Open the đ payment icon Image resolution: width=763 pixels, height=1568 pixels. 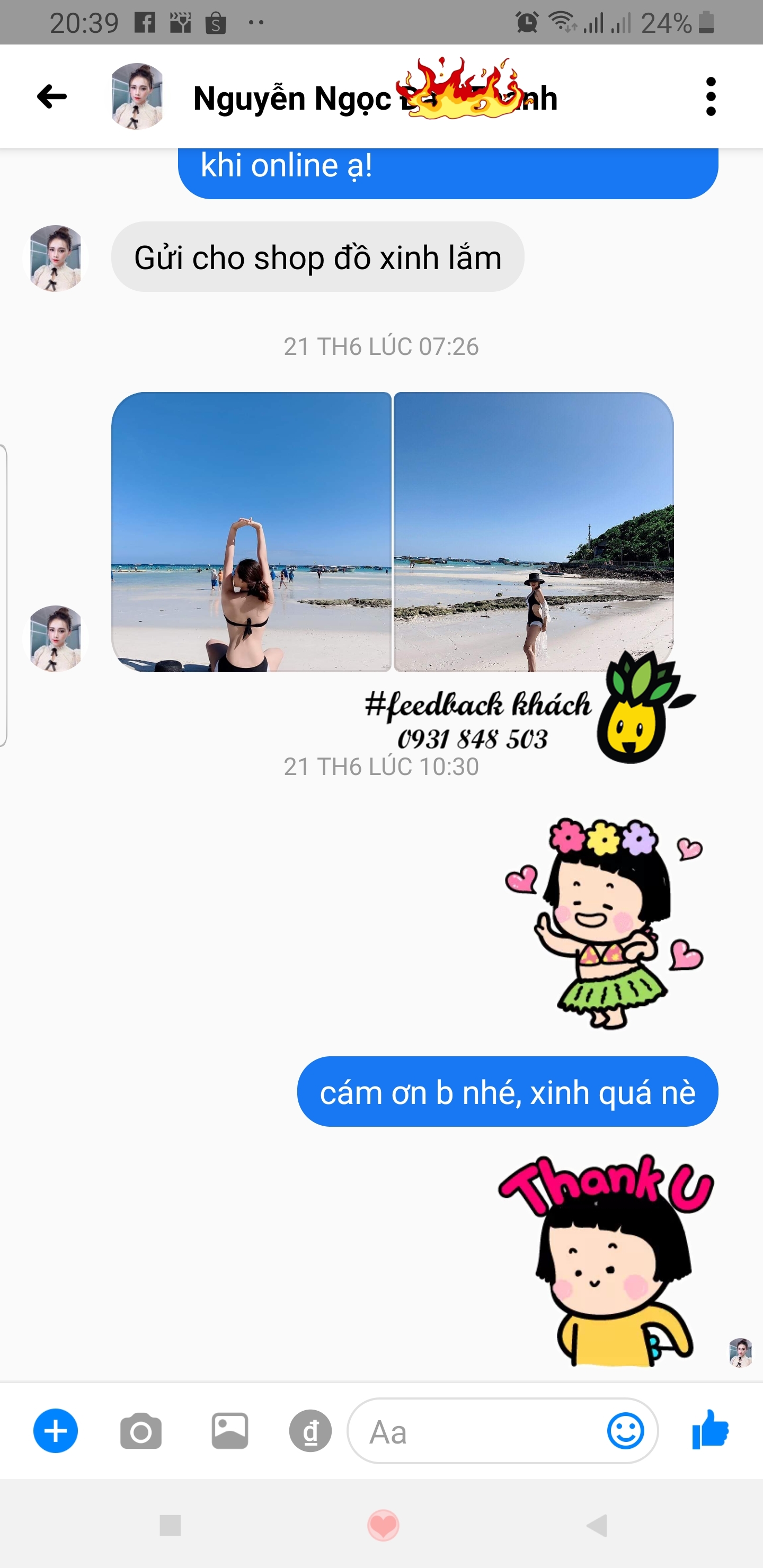click(x=310, y=1431)
